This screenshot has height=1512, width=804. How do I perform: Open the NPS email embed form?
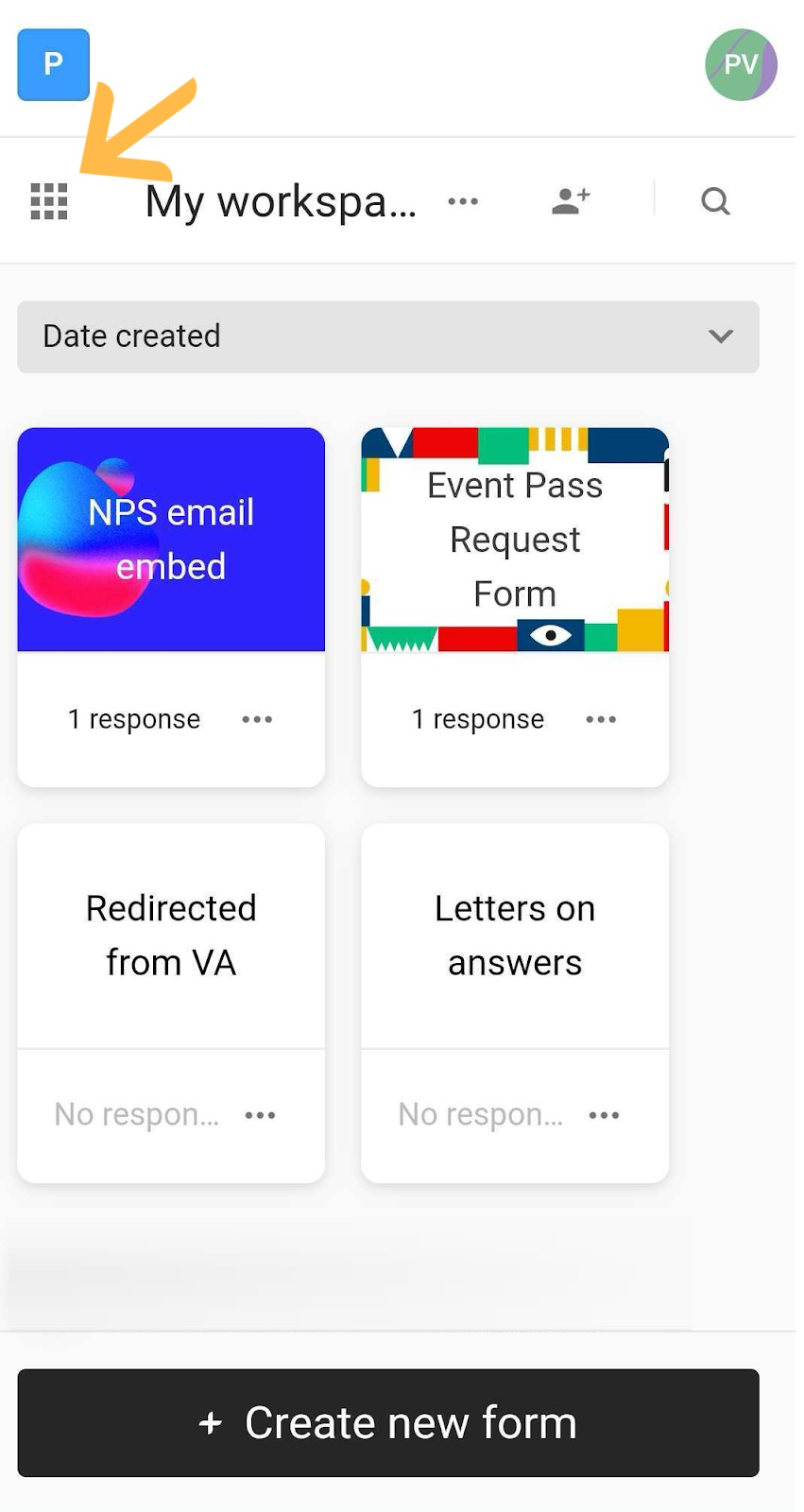pos(171,540)
